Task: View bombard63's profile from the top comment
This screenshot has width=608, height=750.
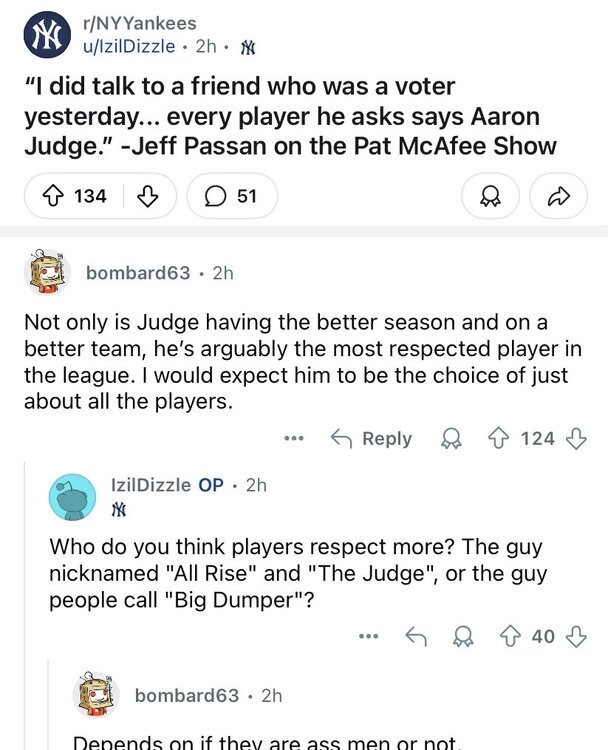Action: (x=138, y=273)
